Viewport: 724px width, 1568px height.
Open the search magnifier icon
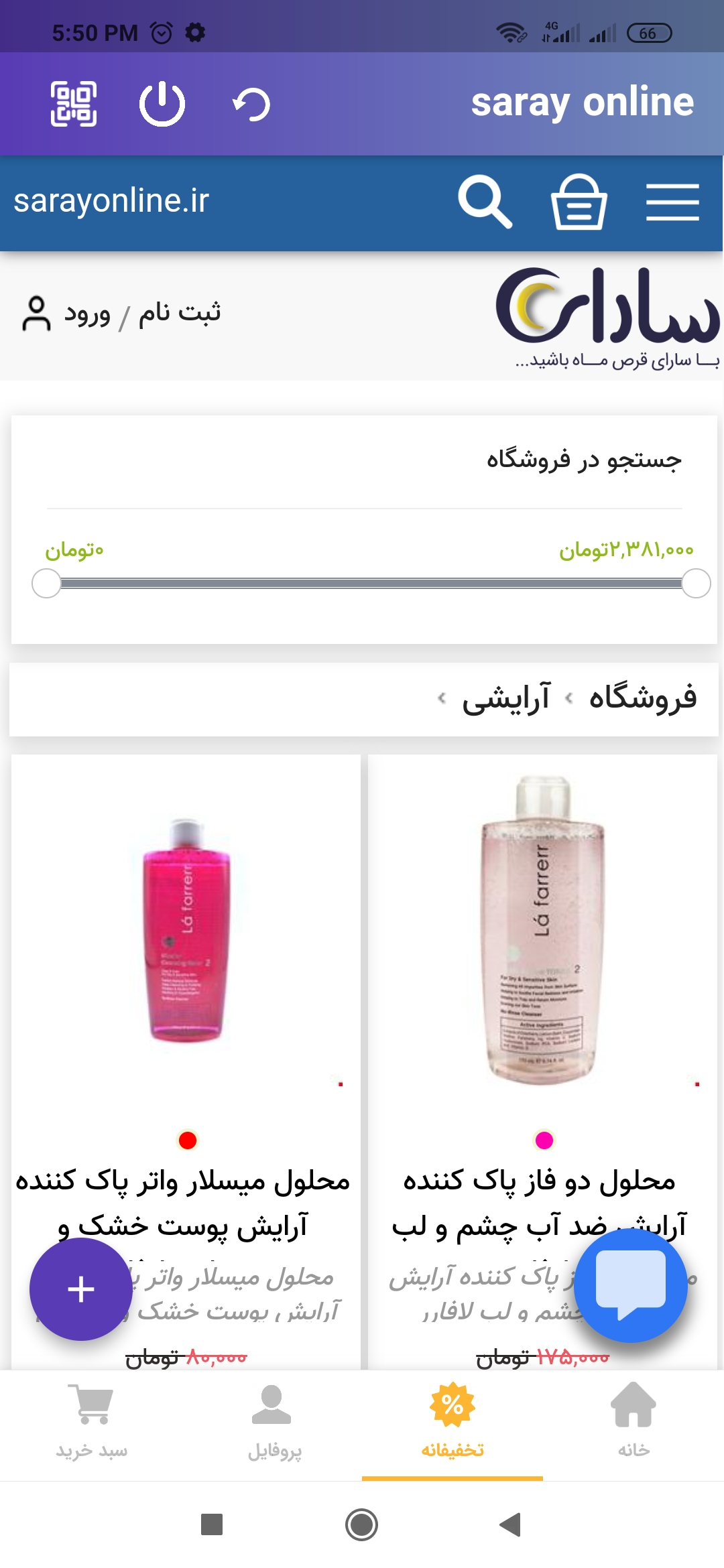(485, 201)
